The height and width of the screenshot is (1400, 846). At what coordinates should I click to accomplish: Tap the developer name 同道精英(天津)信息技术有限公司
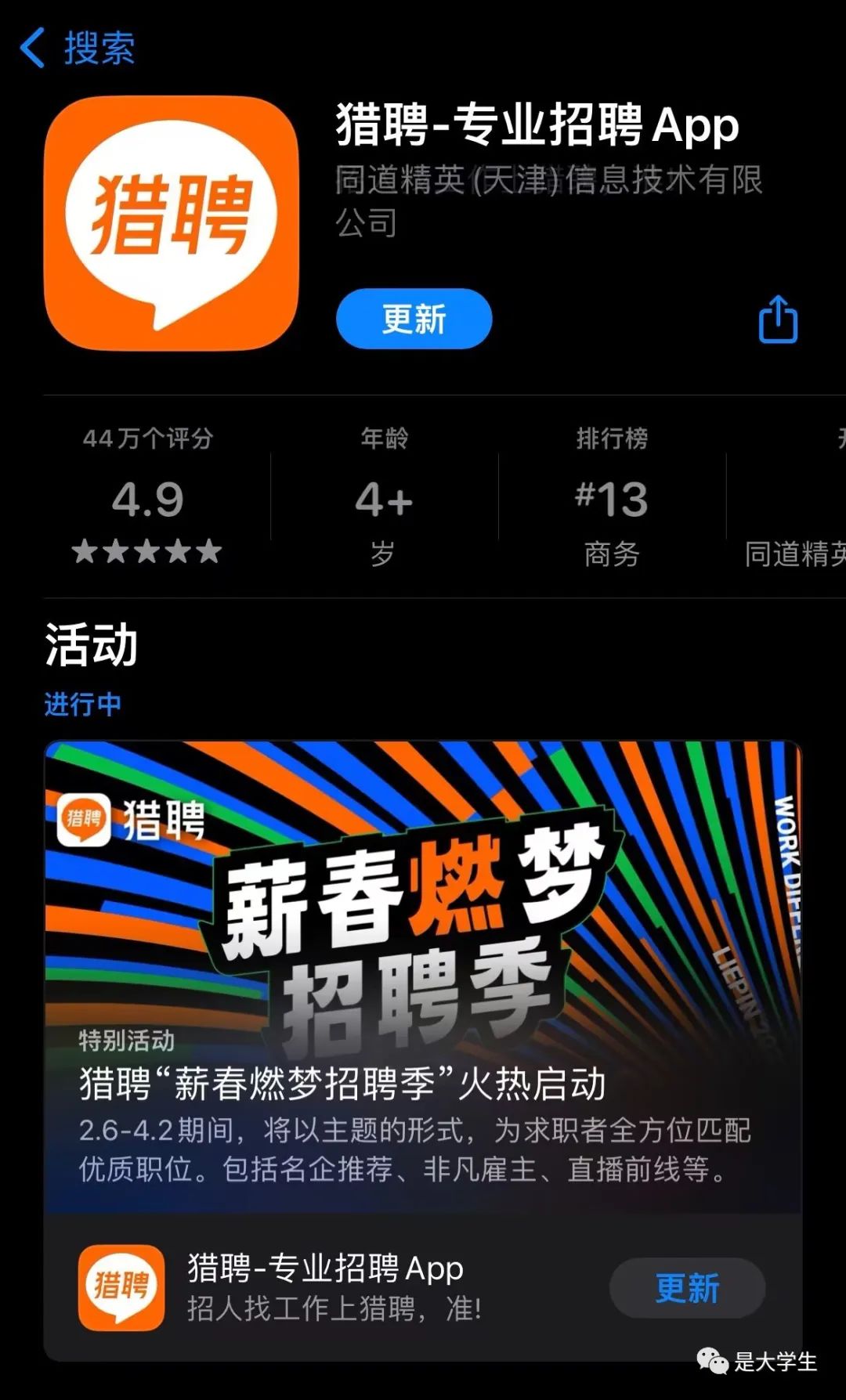(548, 200)
